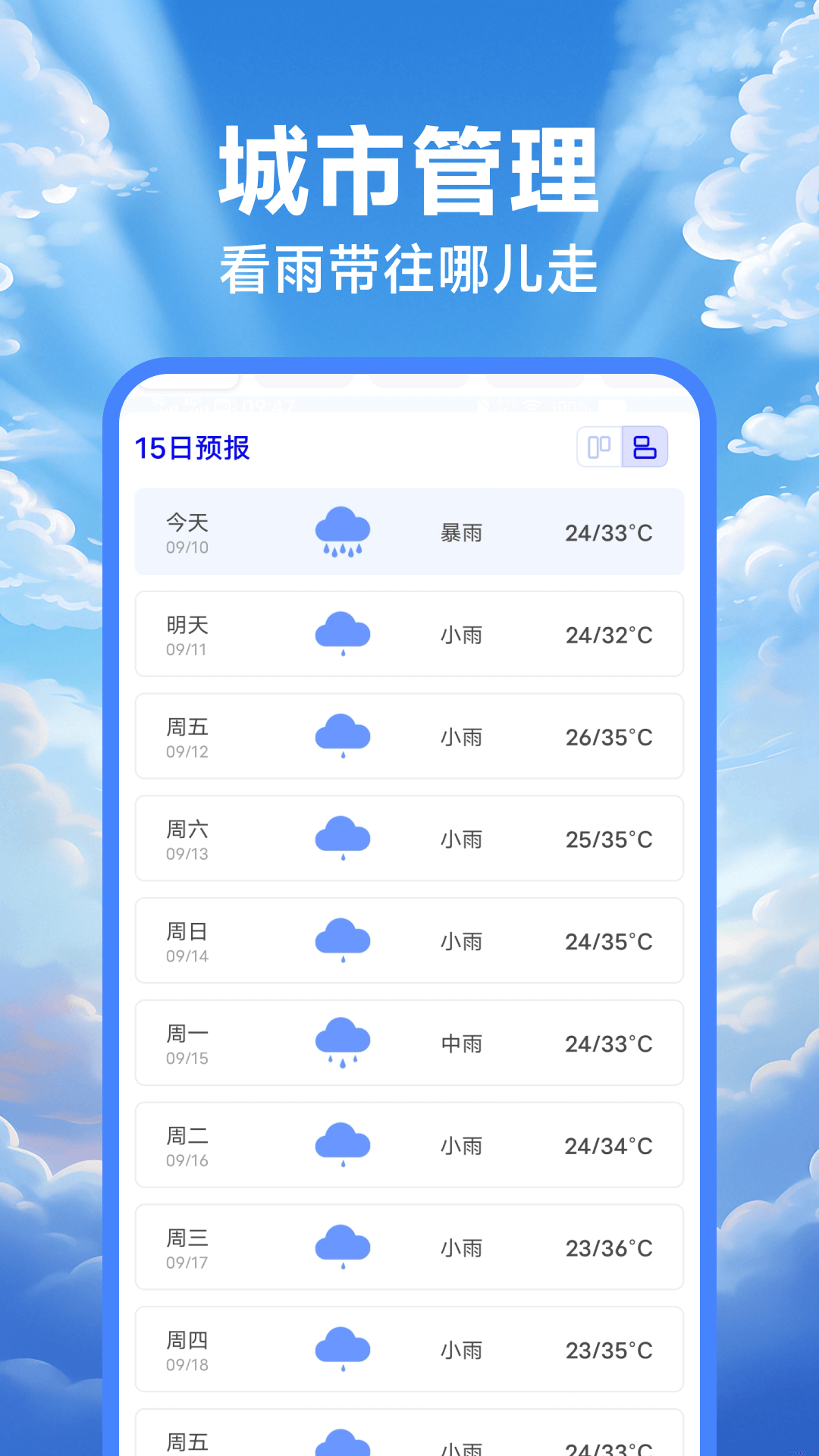The width and height of the screenshot is (819, 1456).
Task: Click today's rainstorm weather icon
Action: [343, 531]
